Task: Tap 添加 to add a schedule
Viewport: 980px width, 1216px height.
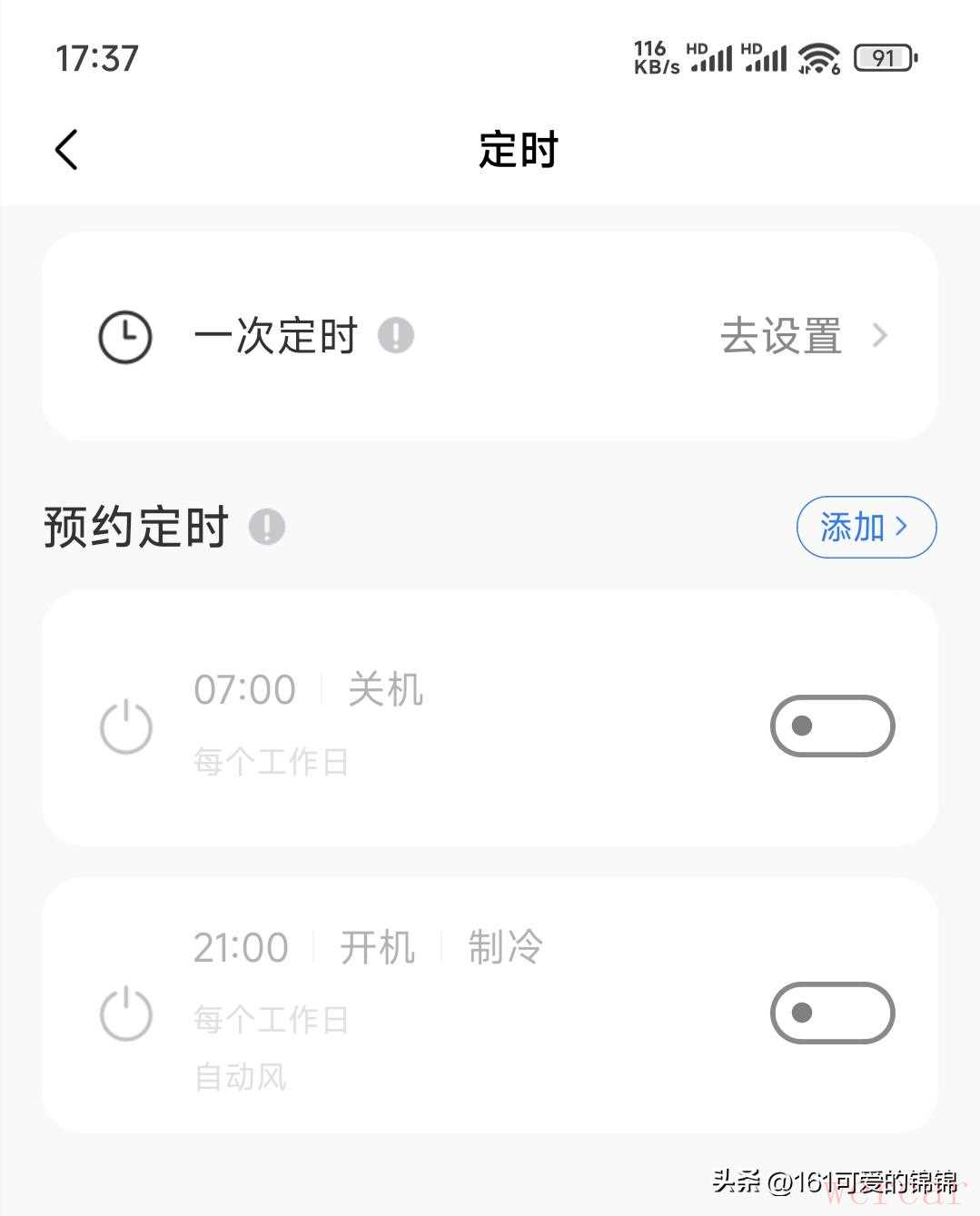Action: 866,527
